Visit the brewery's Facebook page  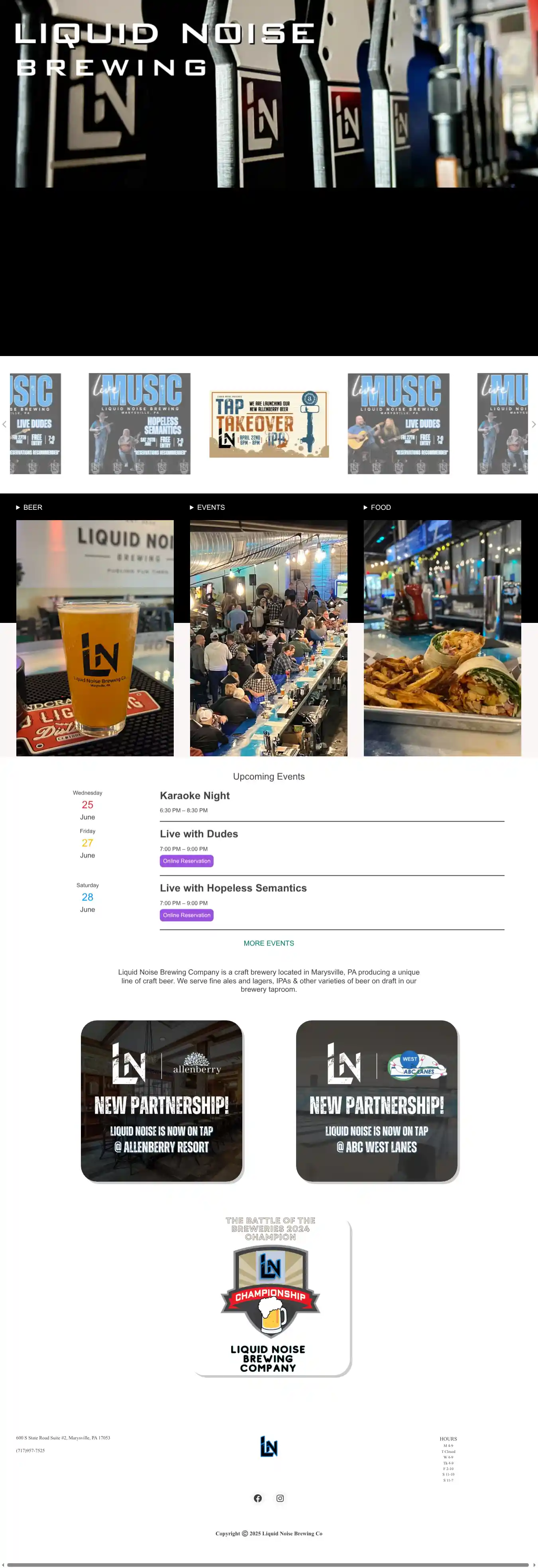point(258,1498)
